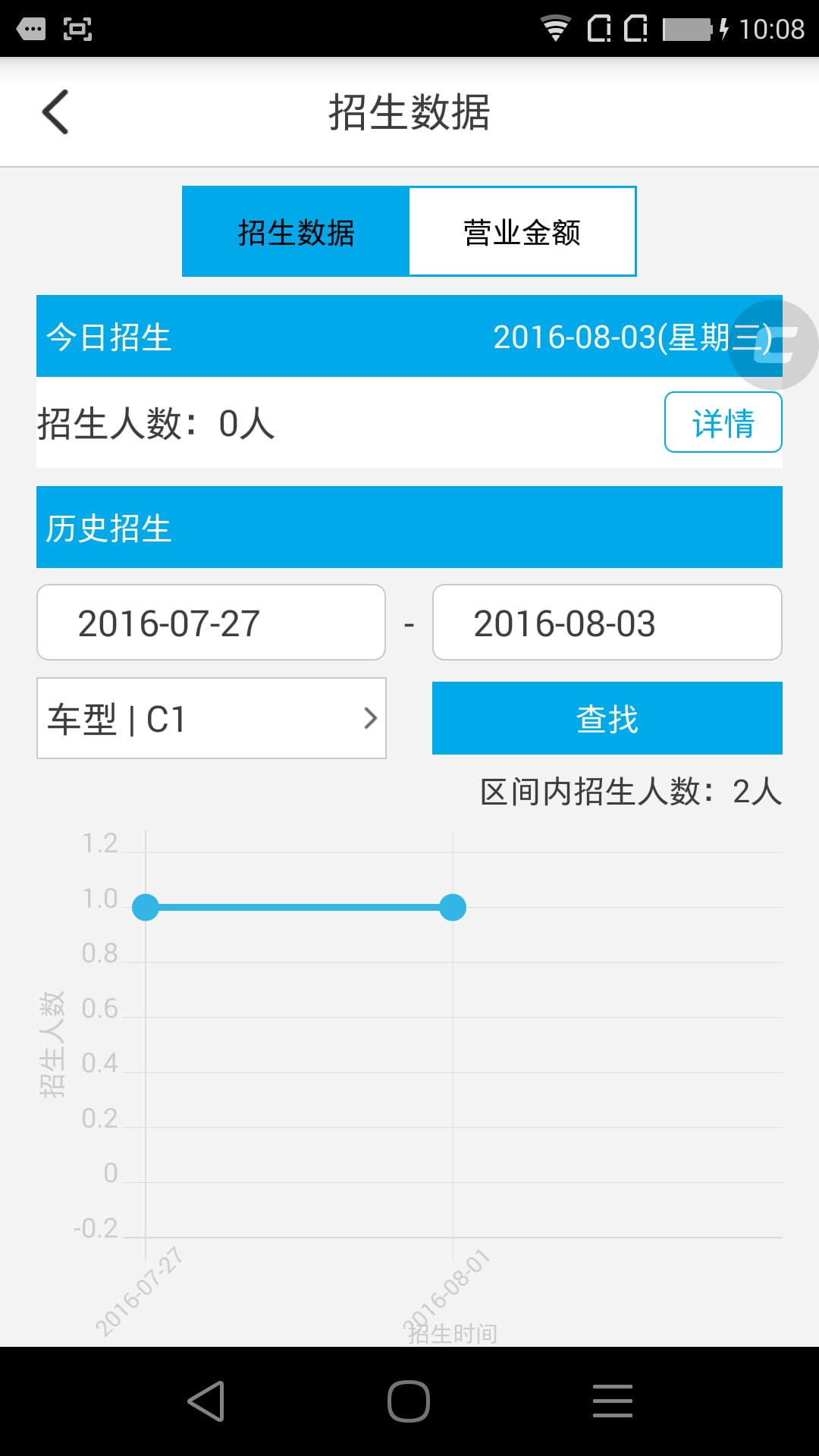Select the data point near 2016-08-01
The width and height of the screenshot is (819, 1456).
tap(453, 906)
